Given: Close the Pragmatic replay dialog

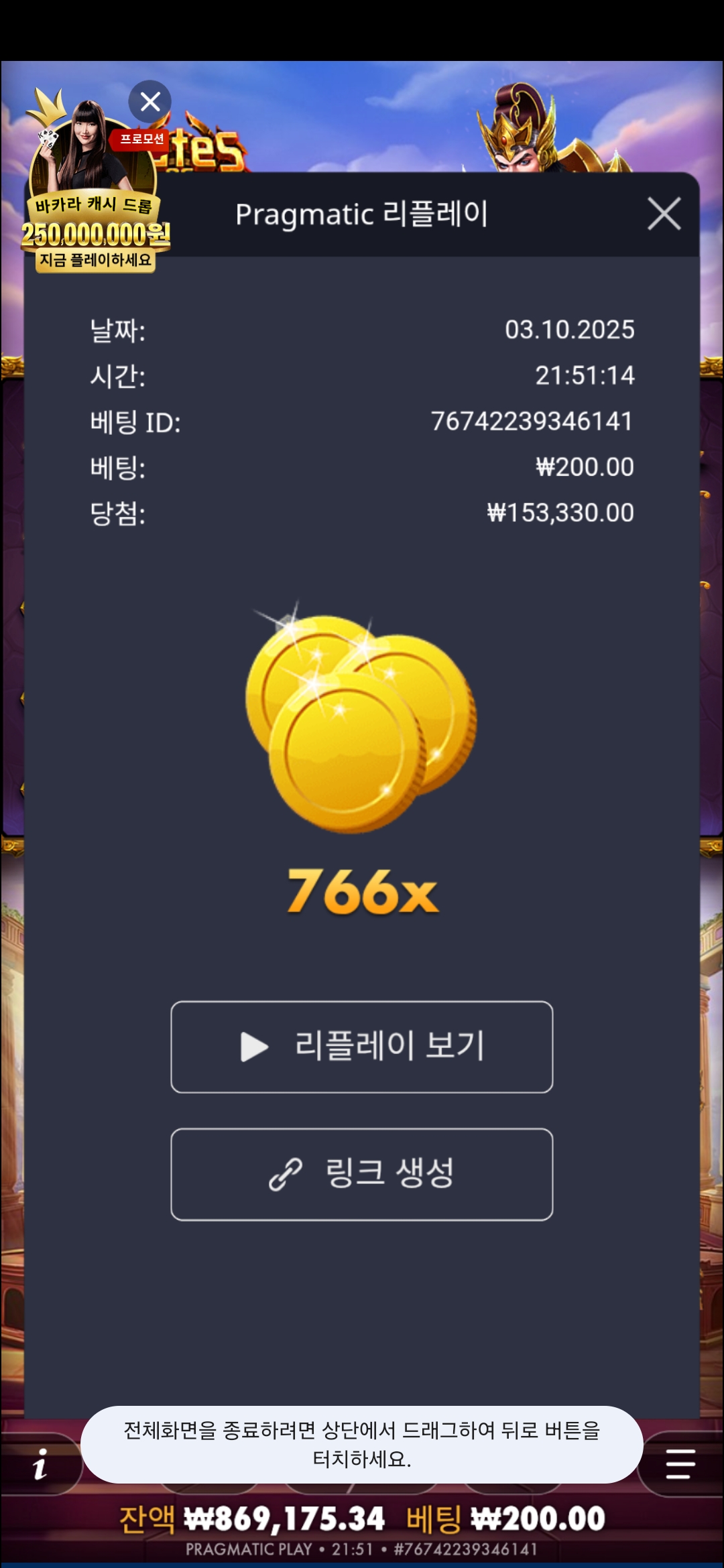Looking at the screenshot, I should click(x=664, y=214).
